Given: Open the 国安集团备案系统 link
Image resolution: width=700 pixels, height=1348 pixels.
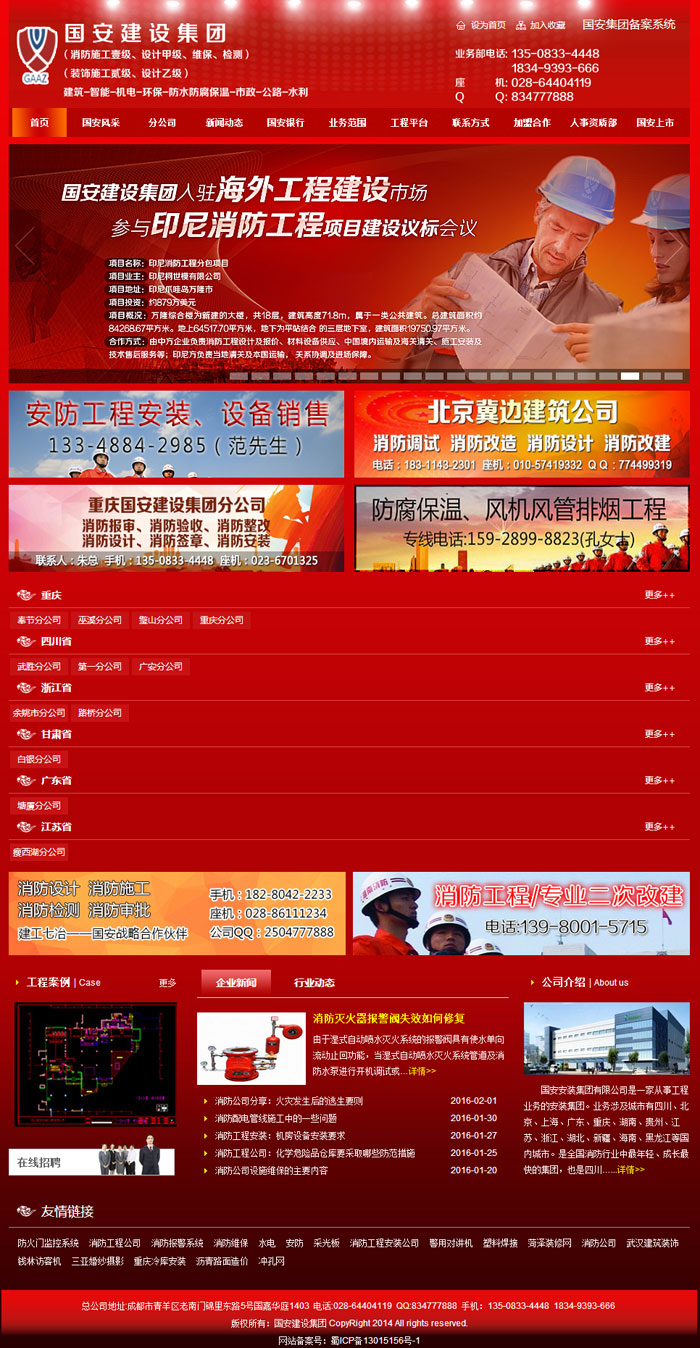Looking at the screenshot, I should coord(629,25).
